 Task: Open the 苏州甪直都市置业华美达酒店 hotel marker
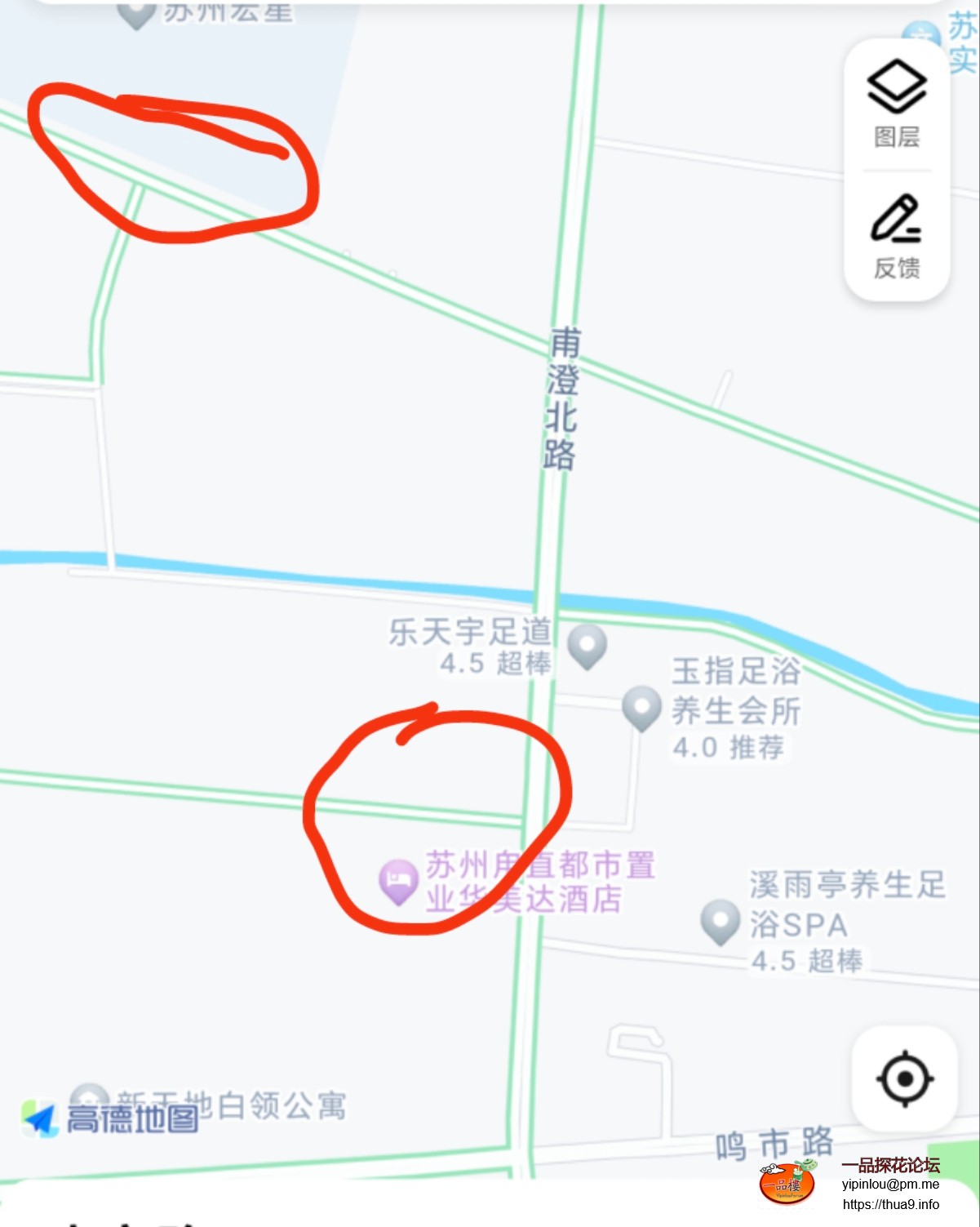[x=398, y=882]
